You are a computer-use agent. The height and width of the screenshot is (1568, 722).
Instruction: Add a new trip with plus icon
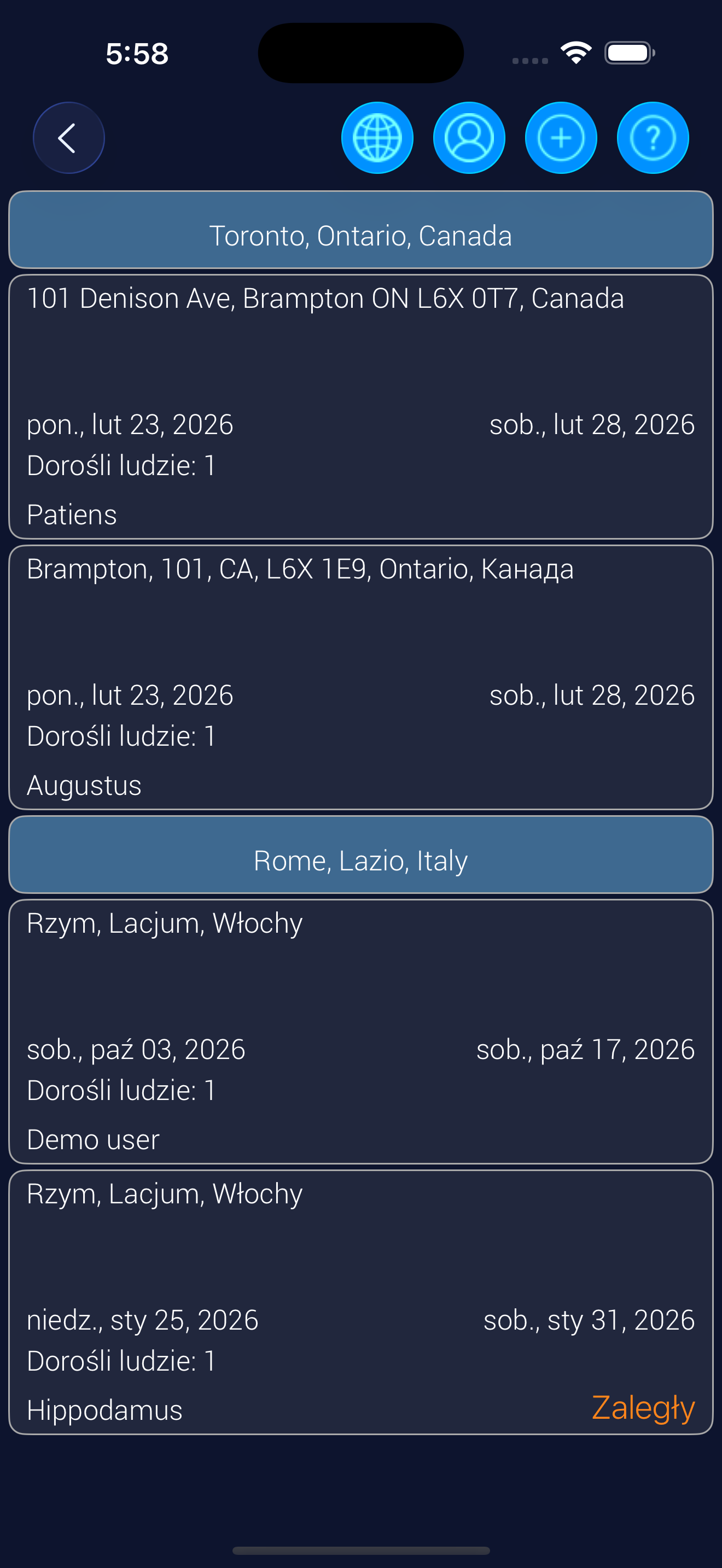point(561,138)
